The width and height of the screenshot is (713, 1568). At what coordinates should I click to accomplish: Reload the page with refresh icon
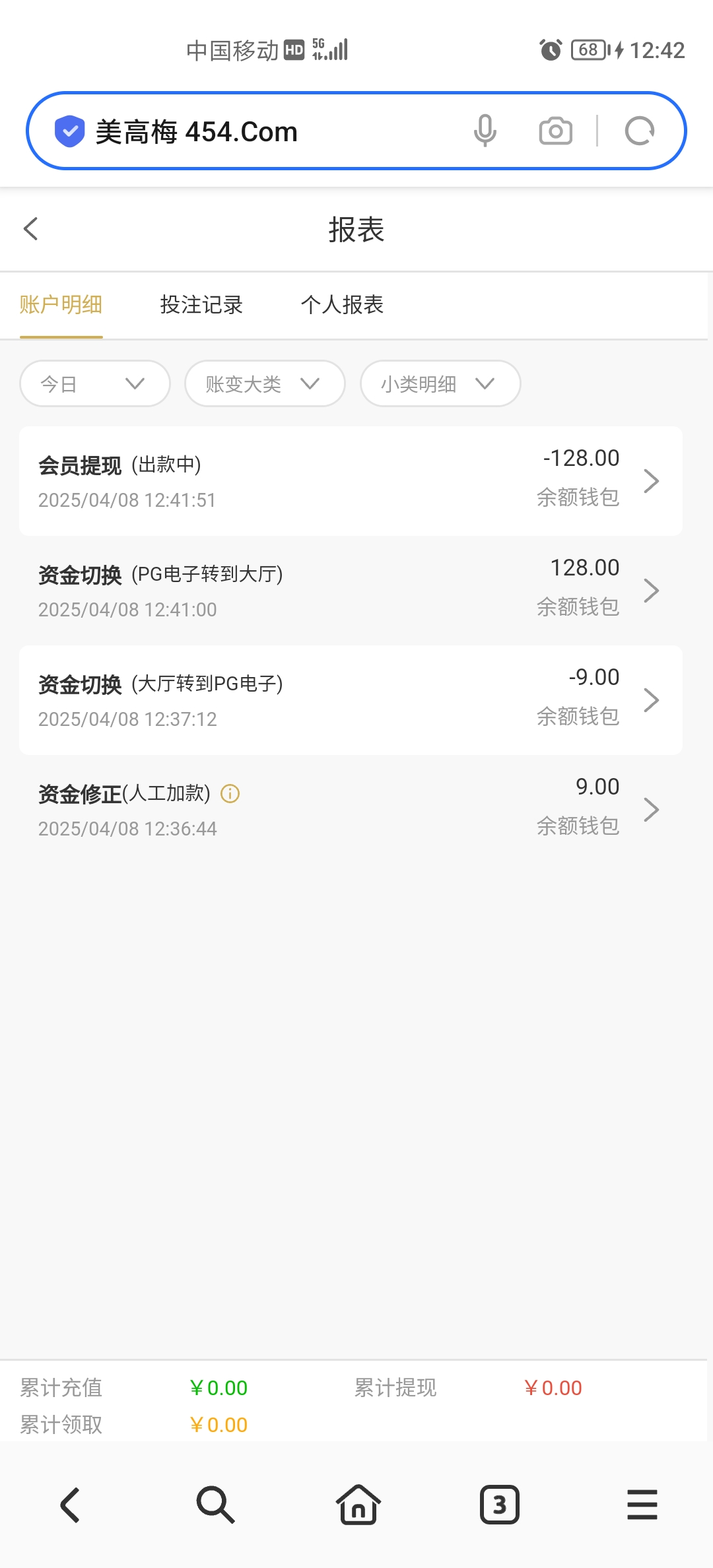point(639,131)
